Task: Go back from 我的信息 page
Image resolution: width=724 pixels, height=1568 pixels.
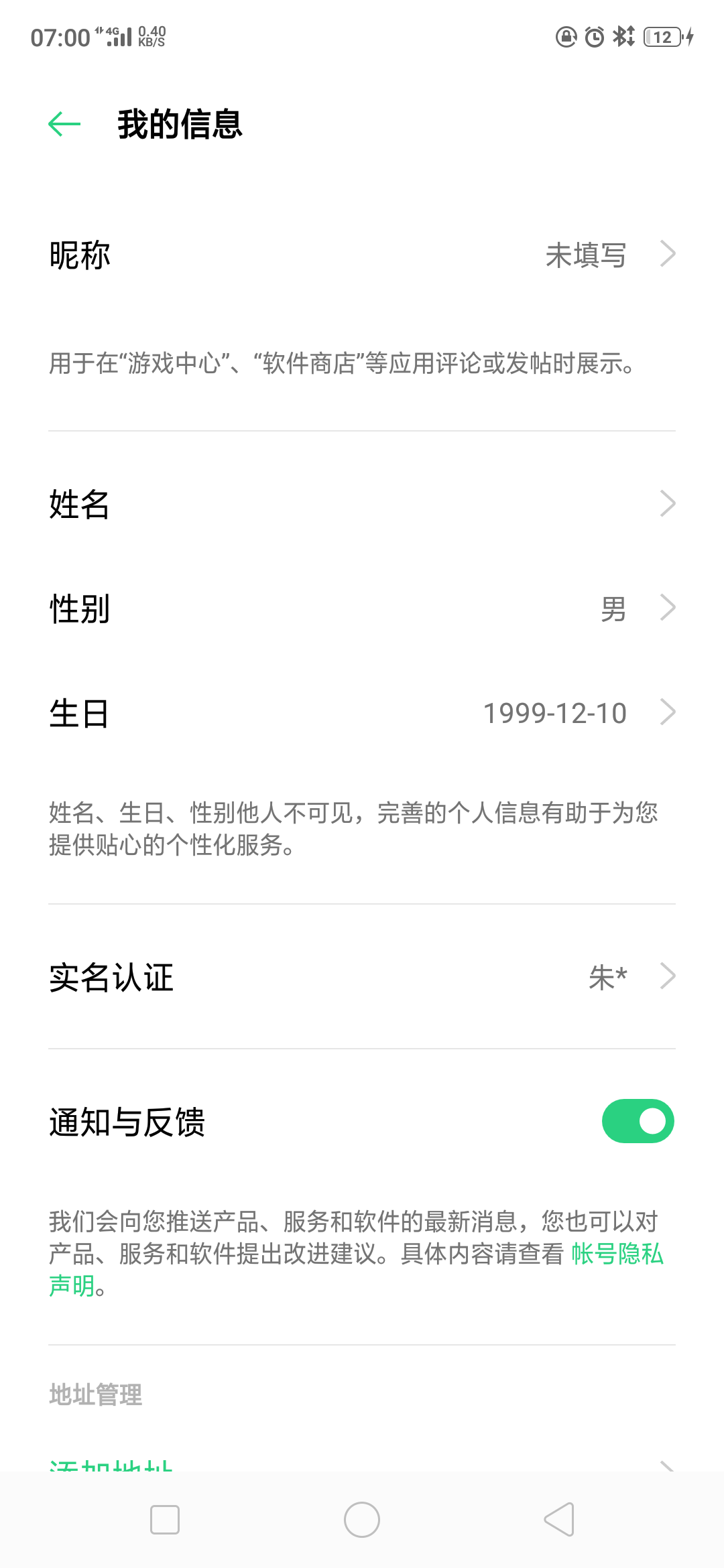Action: pyautogui.click(x=64, y=124)
